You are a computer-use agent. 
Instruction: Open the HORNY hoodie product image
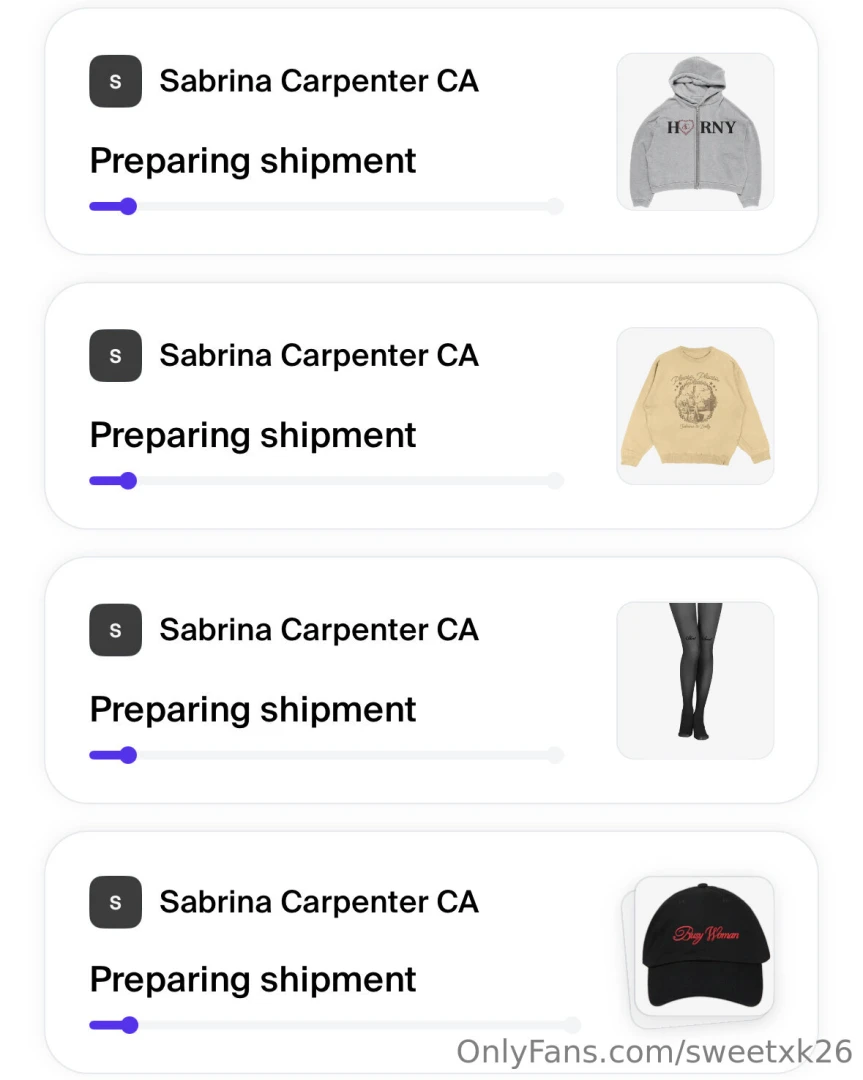click(x=695, y=131)
